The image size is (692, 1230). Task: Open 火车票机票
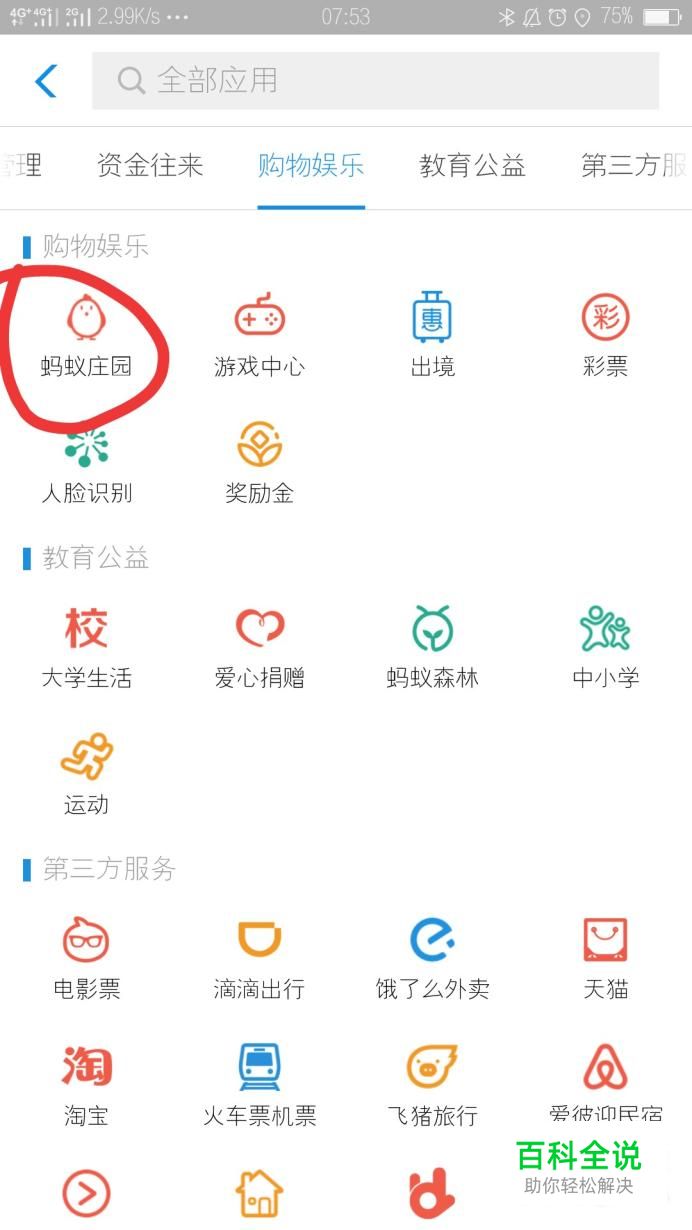pos(259,1085)
